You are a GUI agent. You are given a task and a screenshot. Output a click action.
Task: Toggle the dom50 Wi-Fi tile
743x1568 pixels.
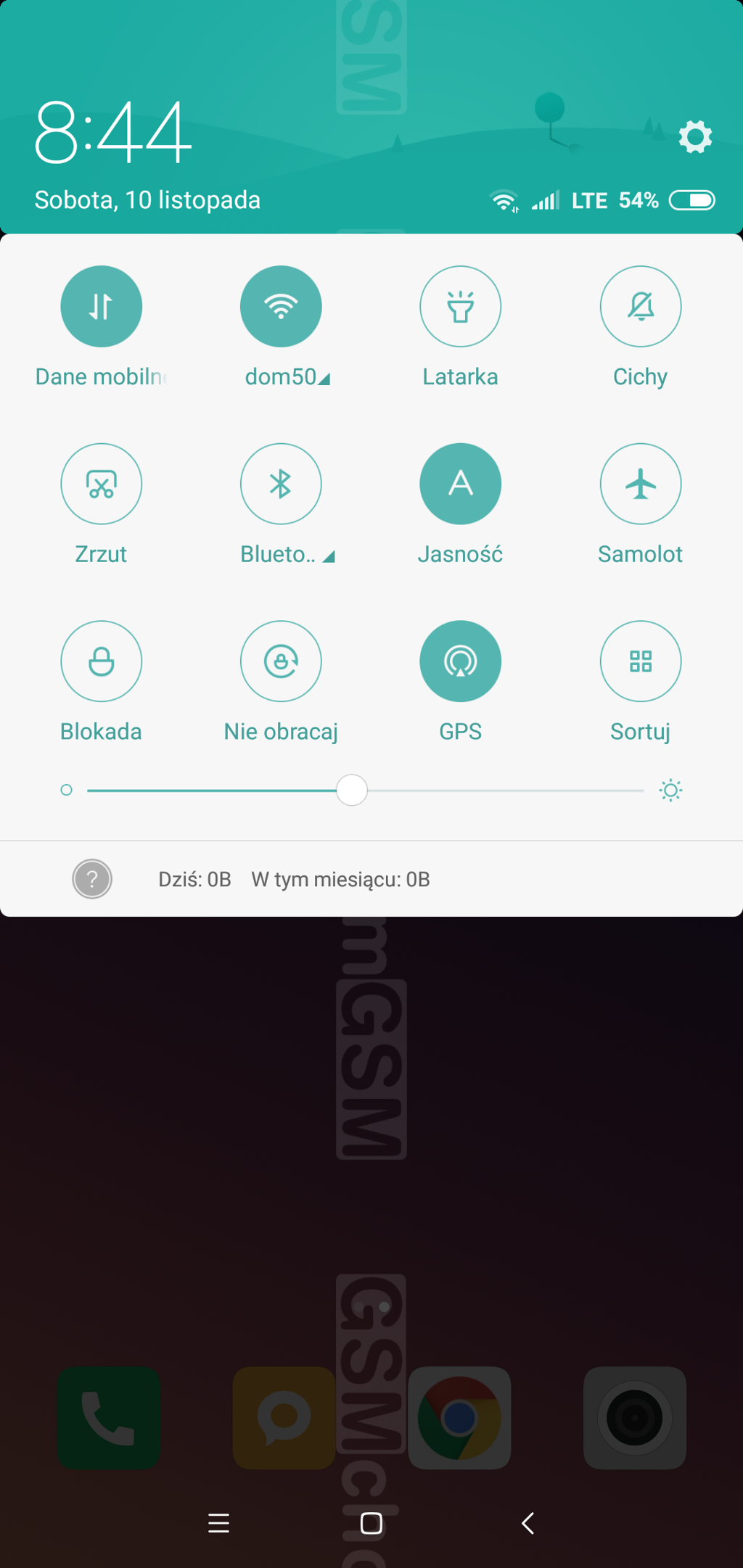[x=281, y=306]
